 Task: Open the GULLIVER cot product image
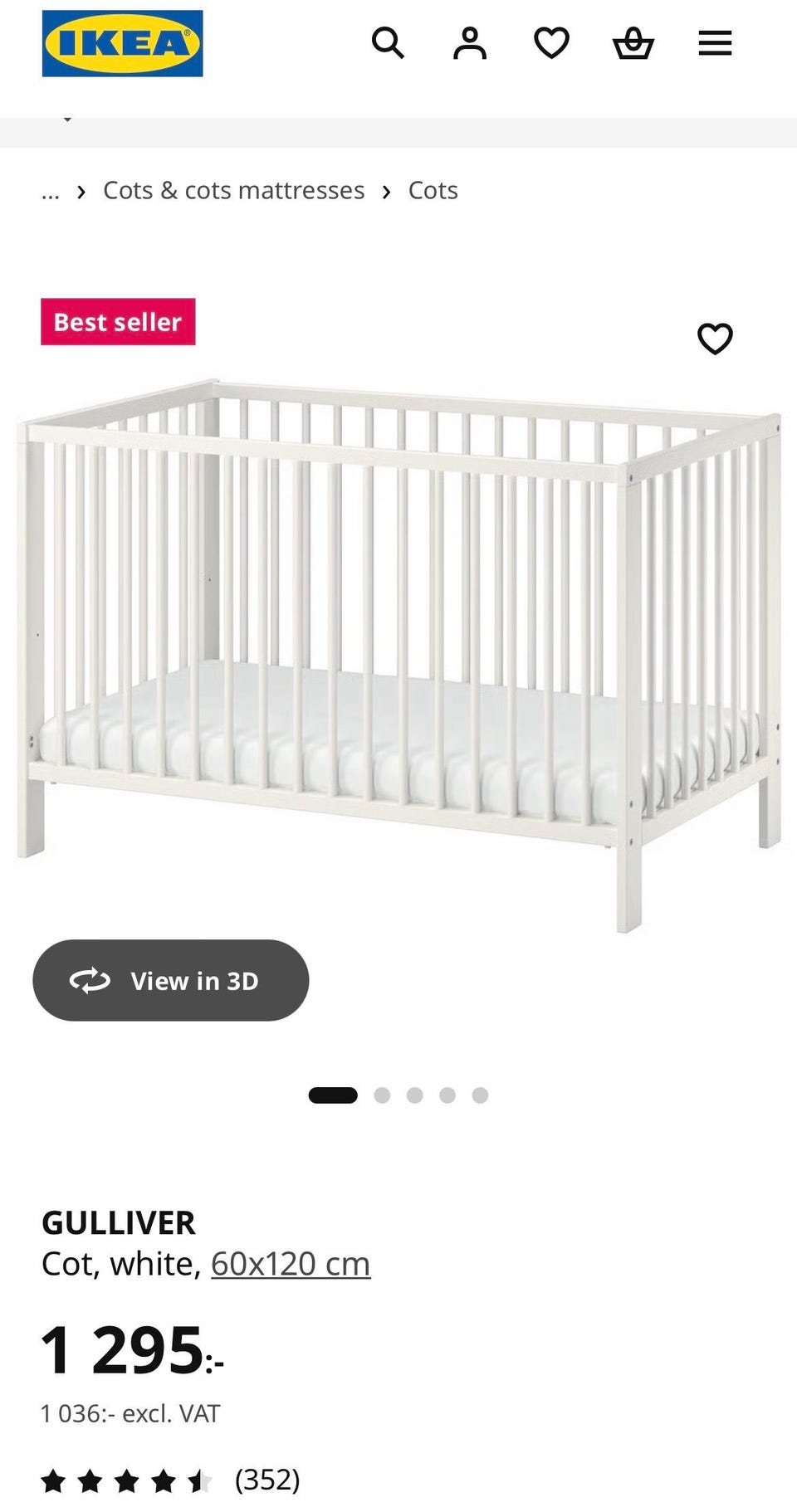pyautogui.click(x=398, y=656)
